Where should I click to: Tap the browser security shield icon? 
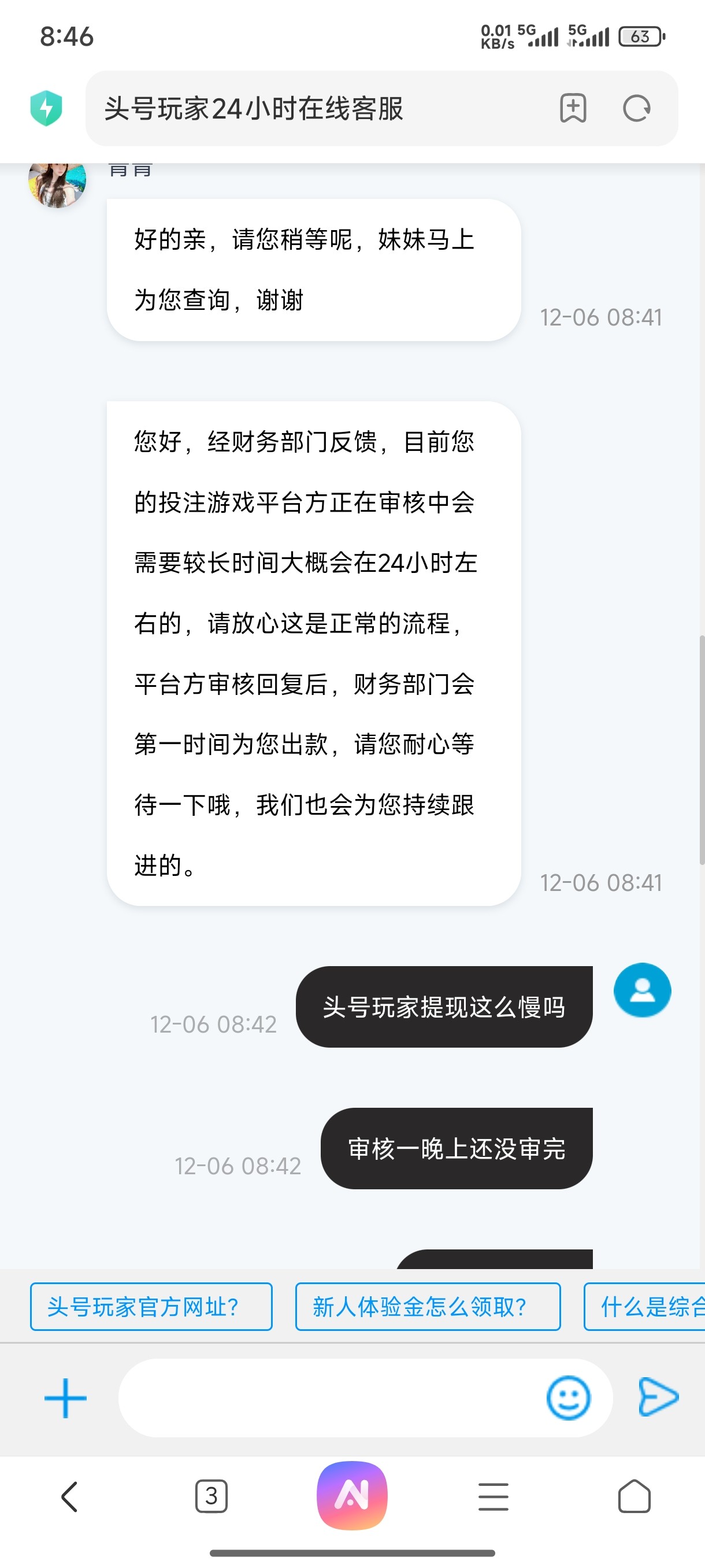pyautogui.click(x=46, y=108)
